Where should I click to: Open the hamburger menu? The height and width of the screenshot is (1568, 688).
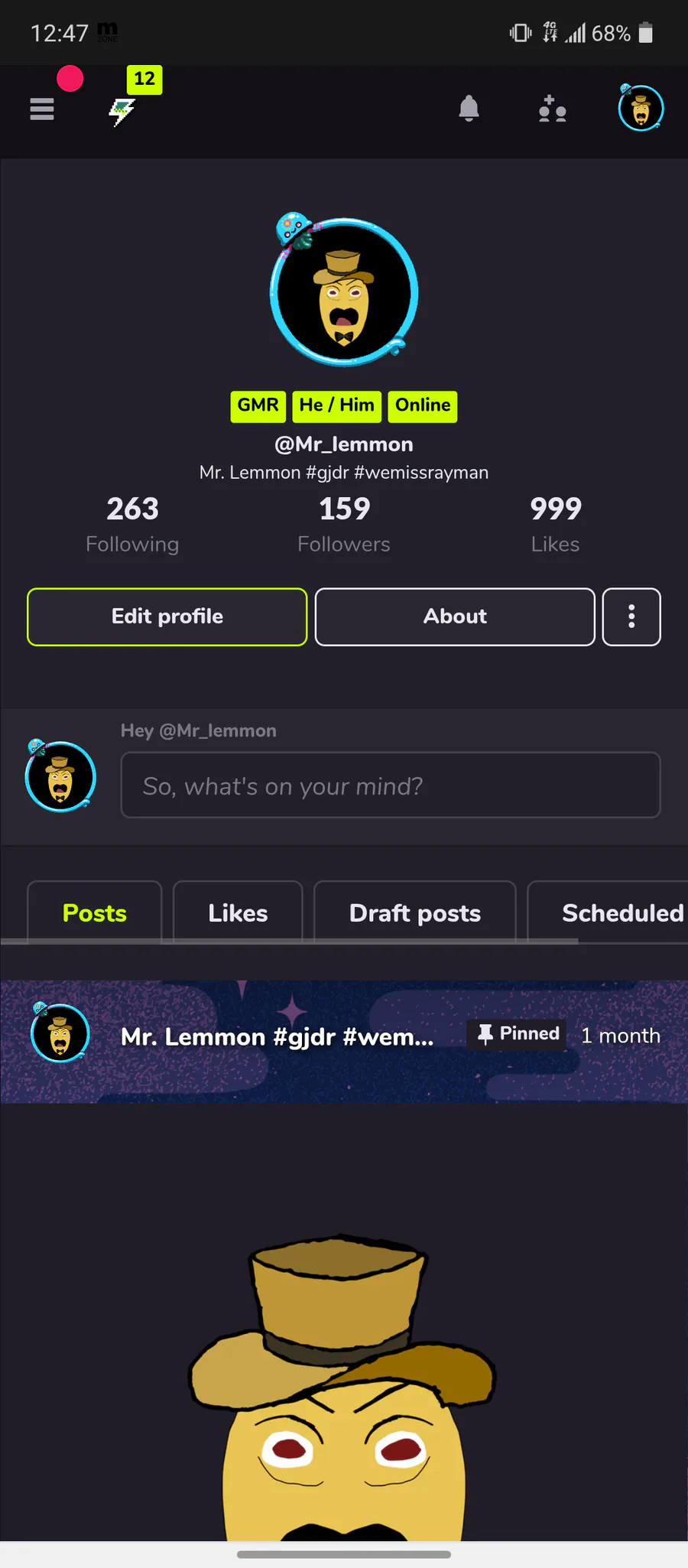click(x=42, y=109)
